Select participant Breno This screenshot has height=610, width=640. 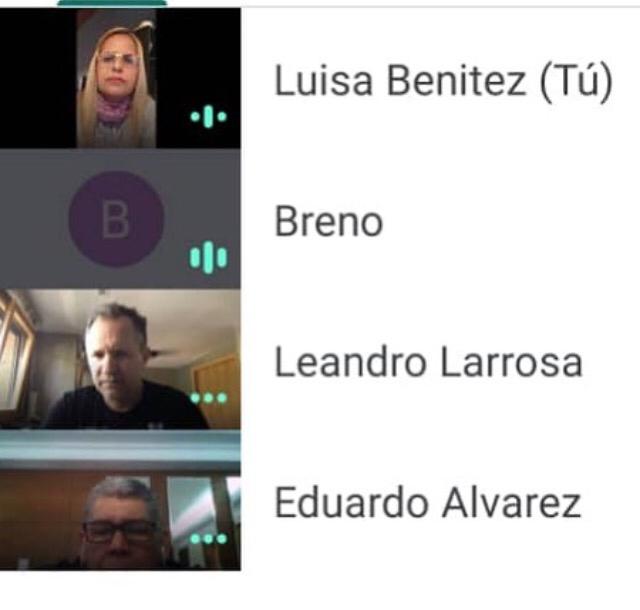pos(320,219)
